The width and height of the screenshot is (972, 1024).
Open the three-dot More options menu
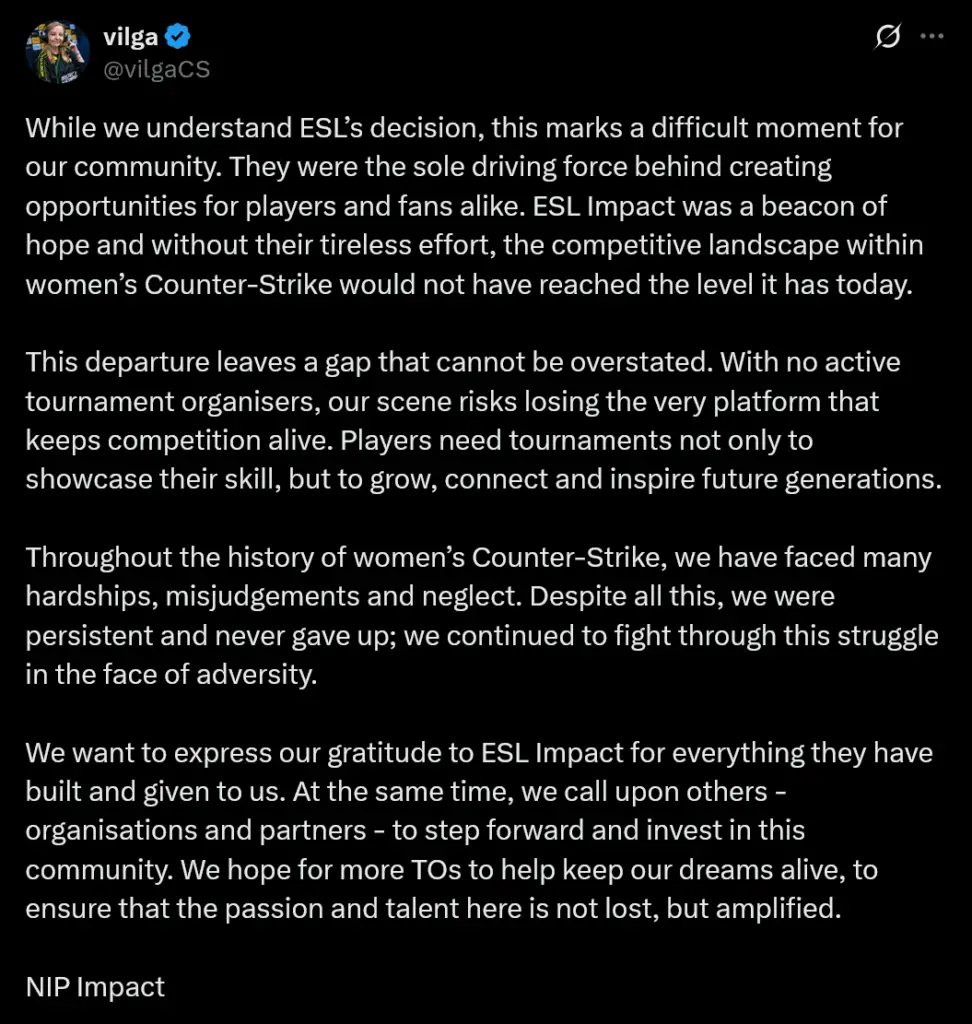tap(932, 36)
